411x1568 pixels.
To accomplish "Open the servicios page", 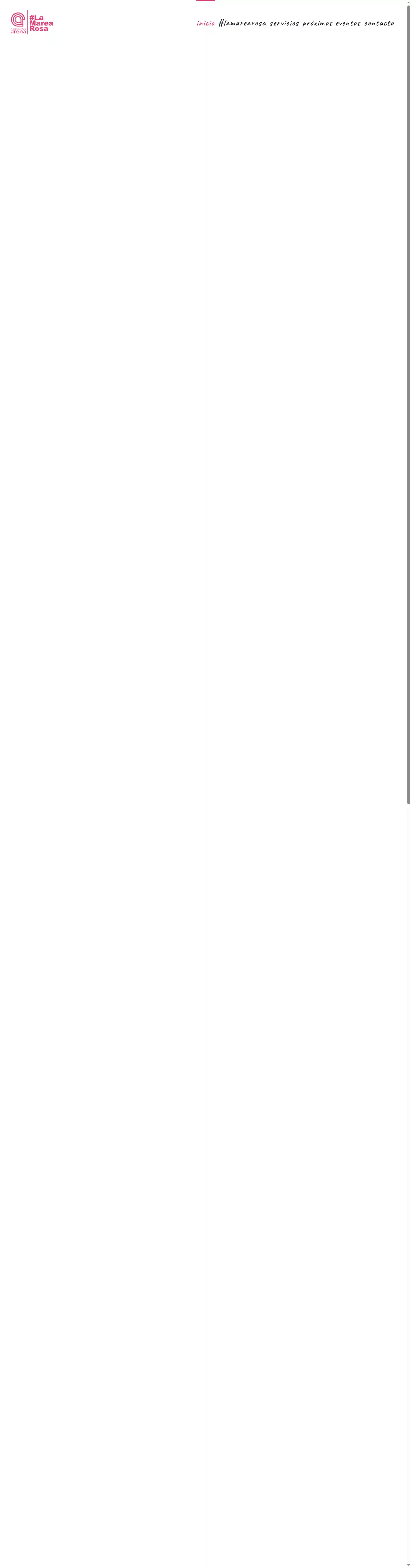I will point(284,23).
